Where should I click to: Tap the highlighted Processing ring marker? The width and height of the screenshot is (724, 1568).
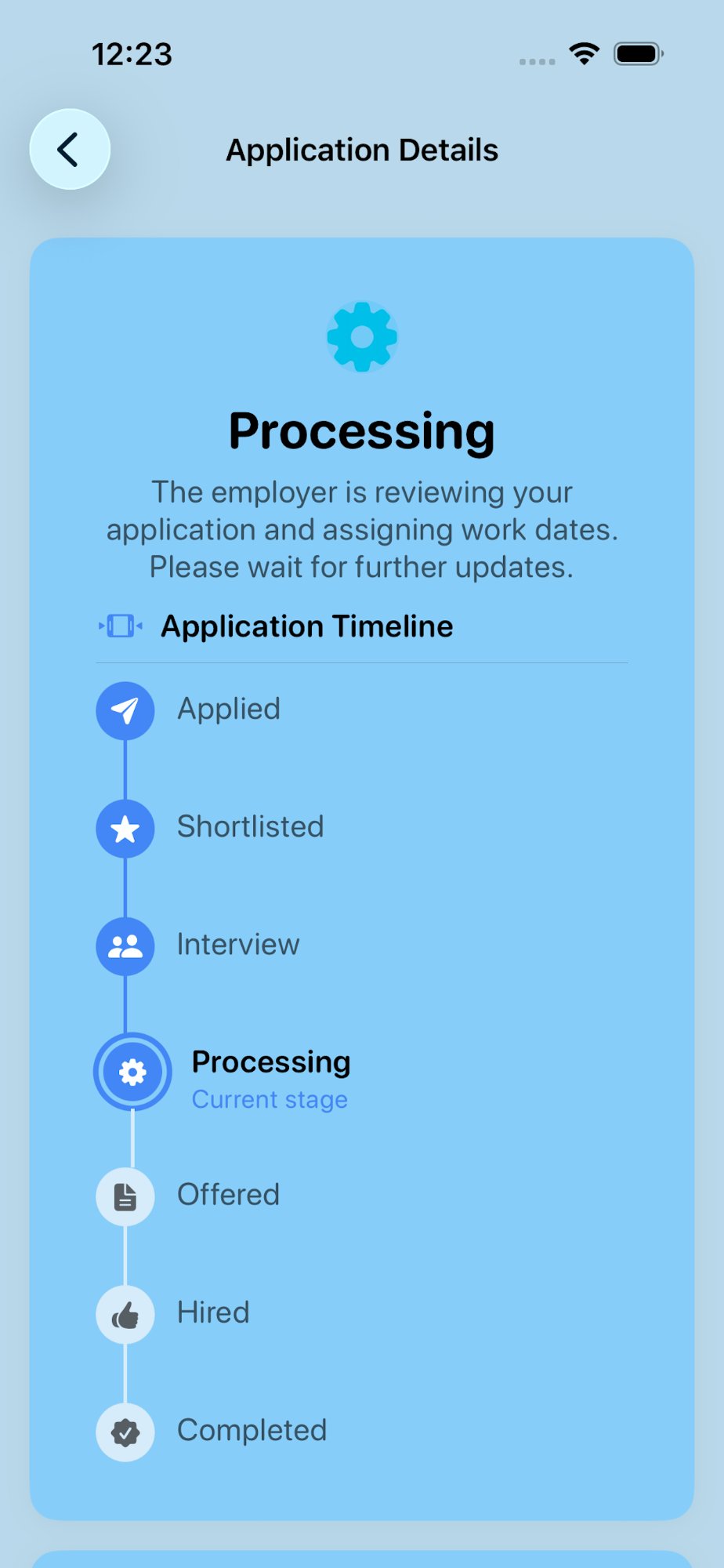(132, 1072)
